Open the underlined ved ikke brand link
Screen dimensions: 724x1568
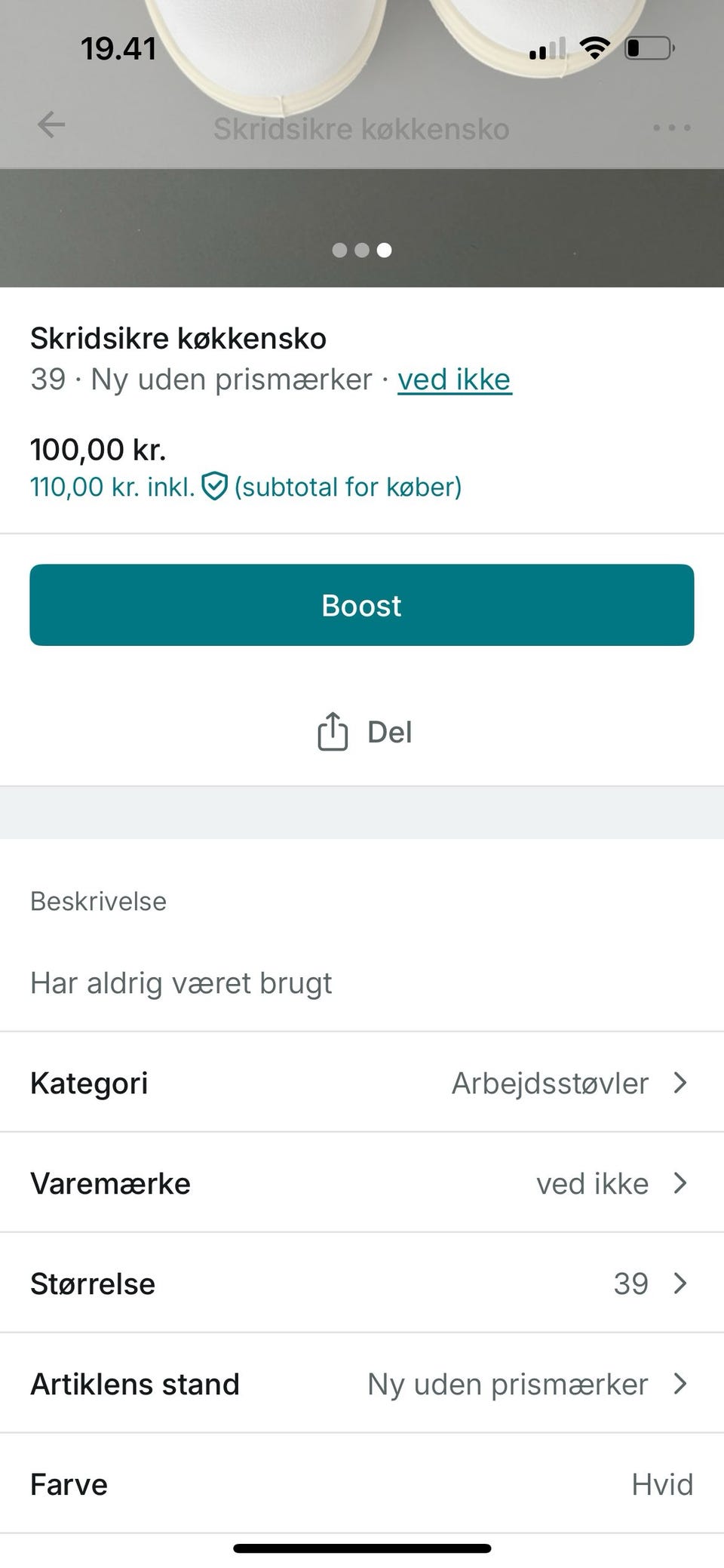click(455, 379)
